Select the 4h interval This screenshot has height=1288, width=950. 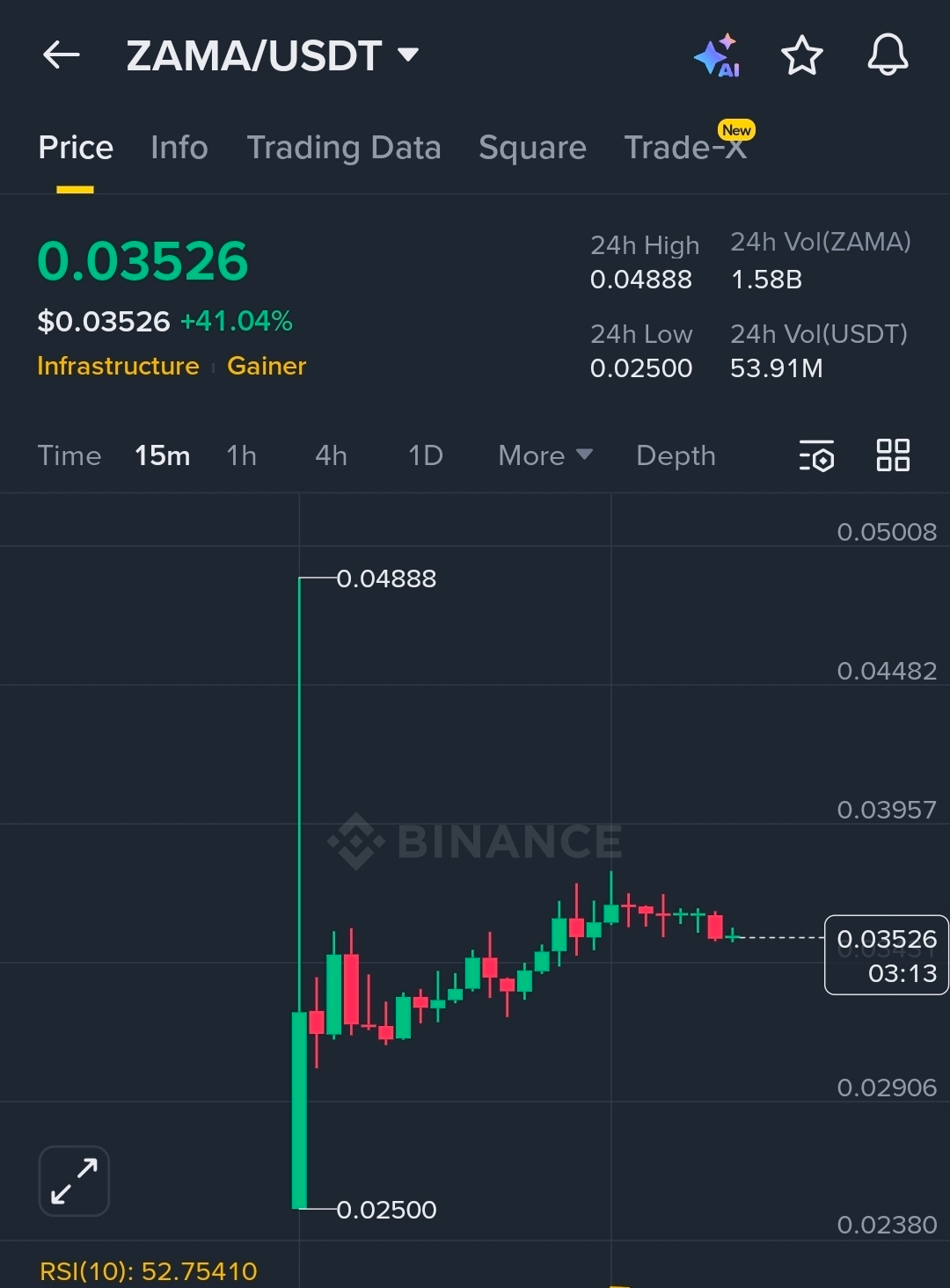click(331, 455)
